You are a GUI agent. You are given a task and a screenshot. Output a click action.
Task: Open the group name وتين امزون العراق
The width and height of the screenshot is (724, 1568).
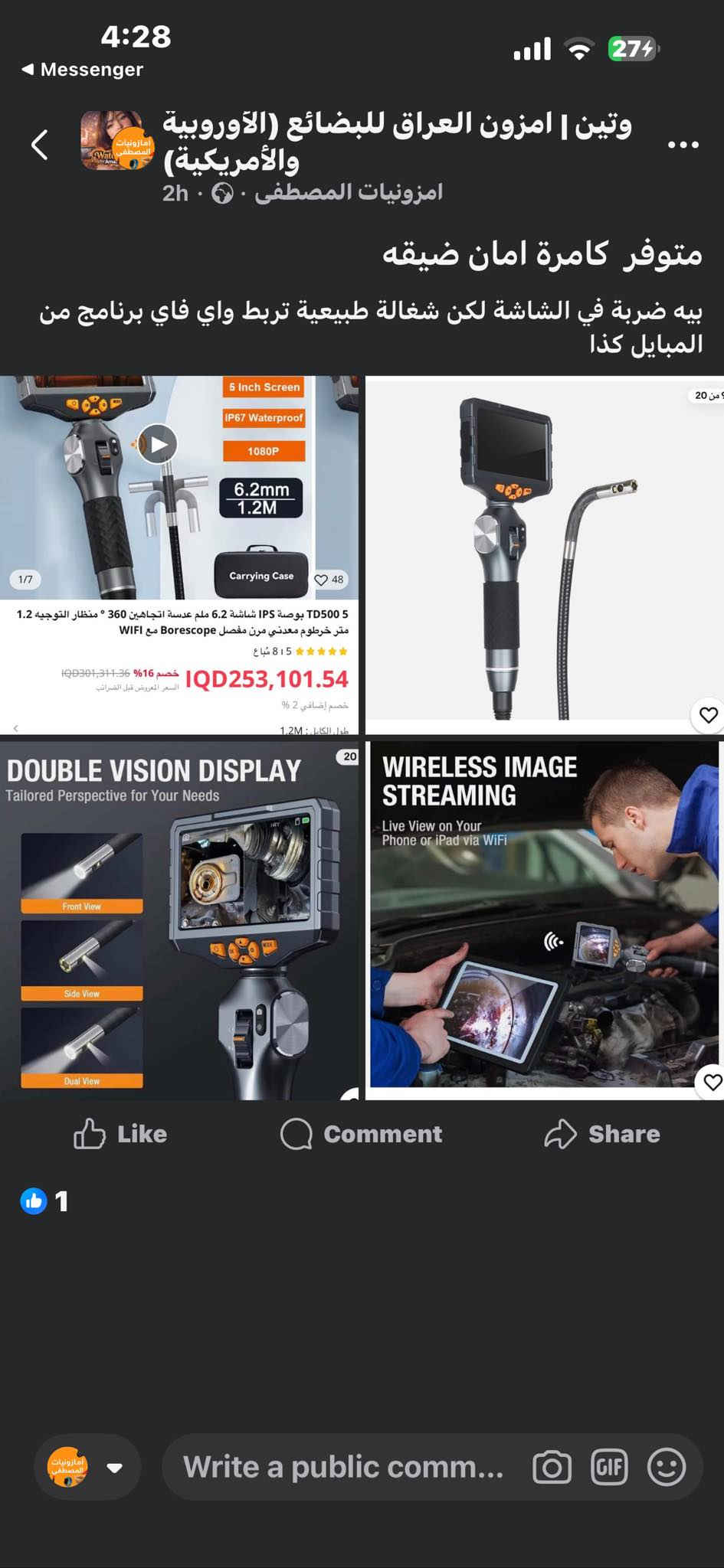click(397, 141)
